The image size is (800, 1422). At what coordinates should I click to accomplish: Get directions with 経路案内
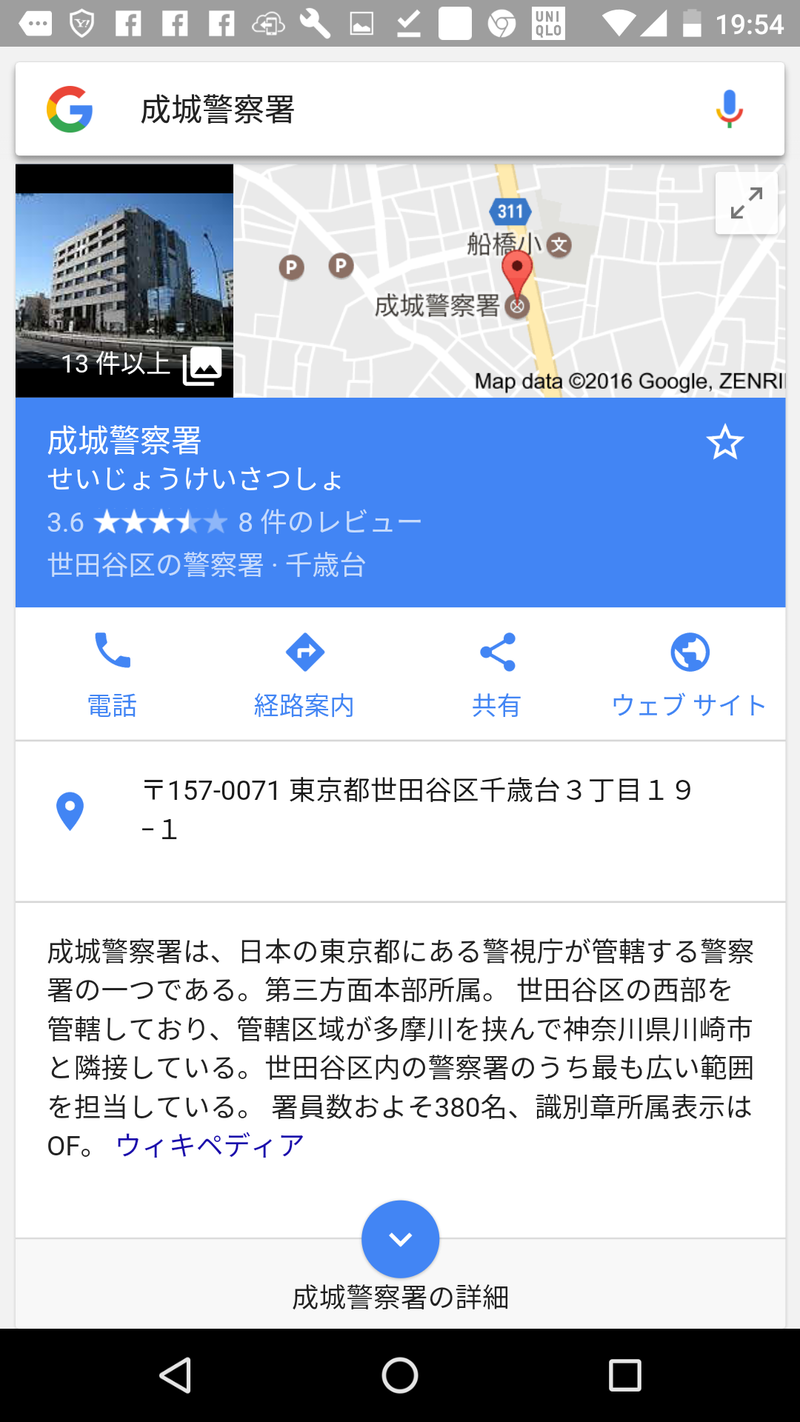pyautogui.click(x=304, y=674)
